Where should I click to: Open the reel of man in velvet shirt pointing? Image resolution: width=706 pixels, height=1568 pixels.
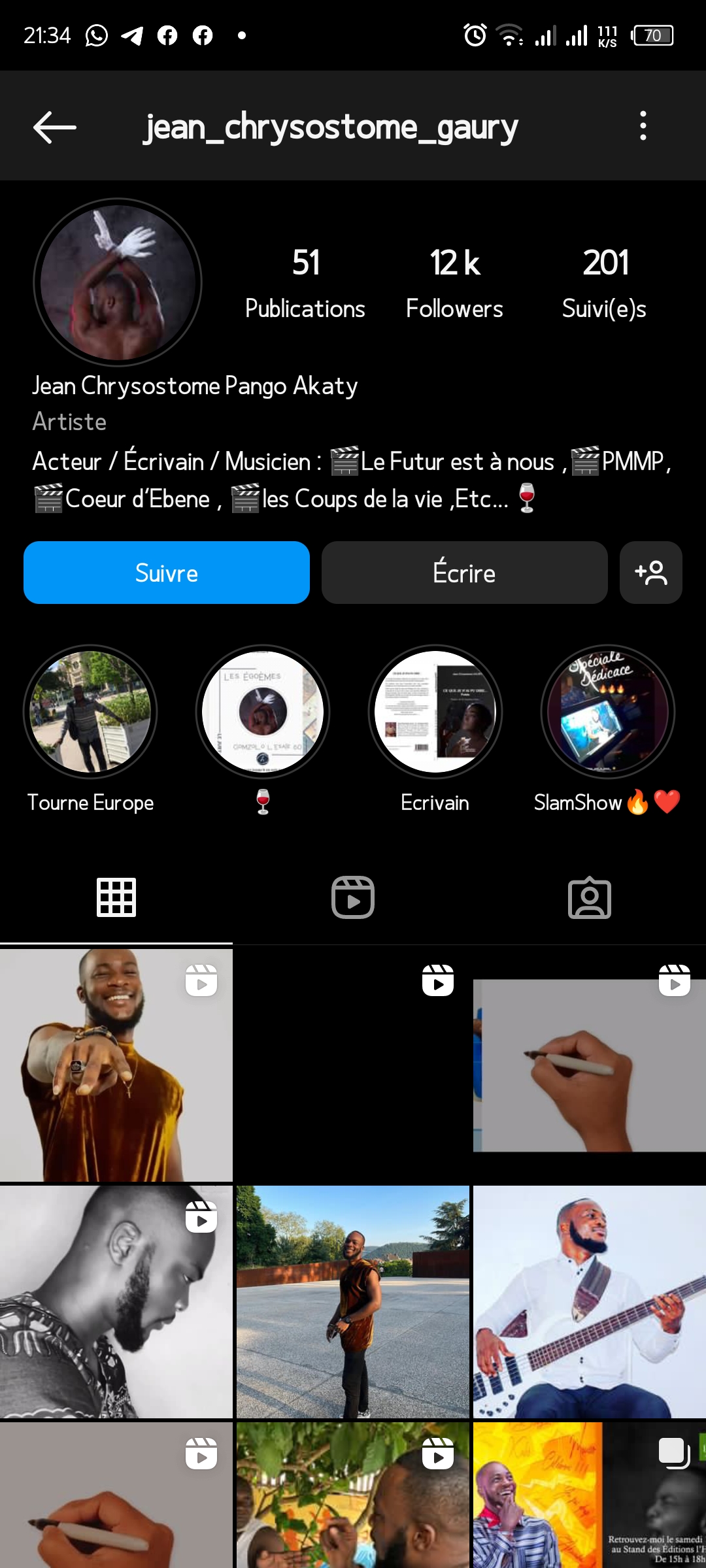tap(116, 1065)
